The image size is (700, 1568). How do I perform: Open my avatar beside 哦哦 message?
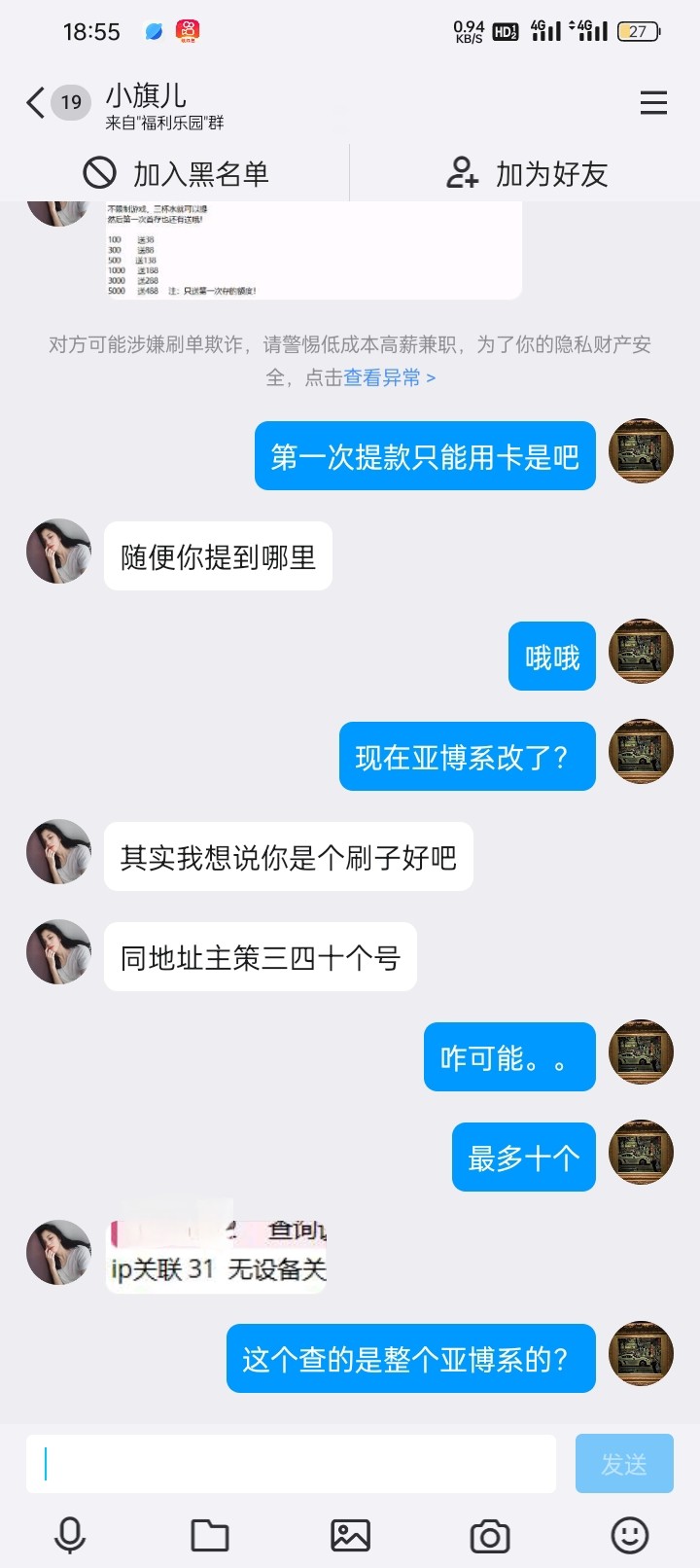click(641, 652)
